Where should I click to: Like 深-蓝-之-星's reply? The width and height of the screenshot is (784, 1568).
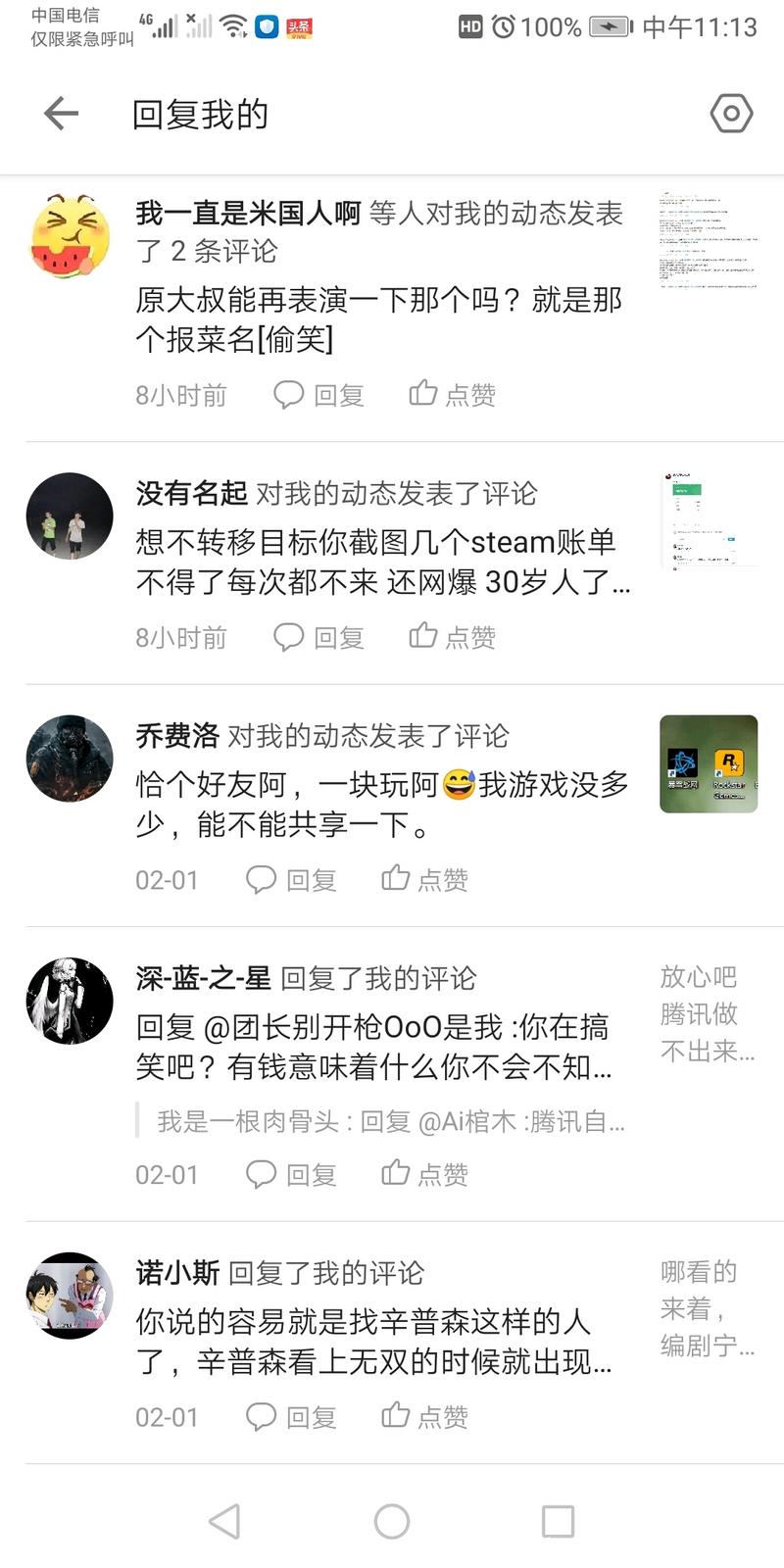click(425, 1174)
